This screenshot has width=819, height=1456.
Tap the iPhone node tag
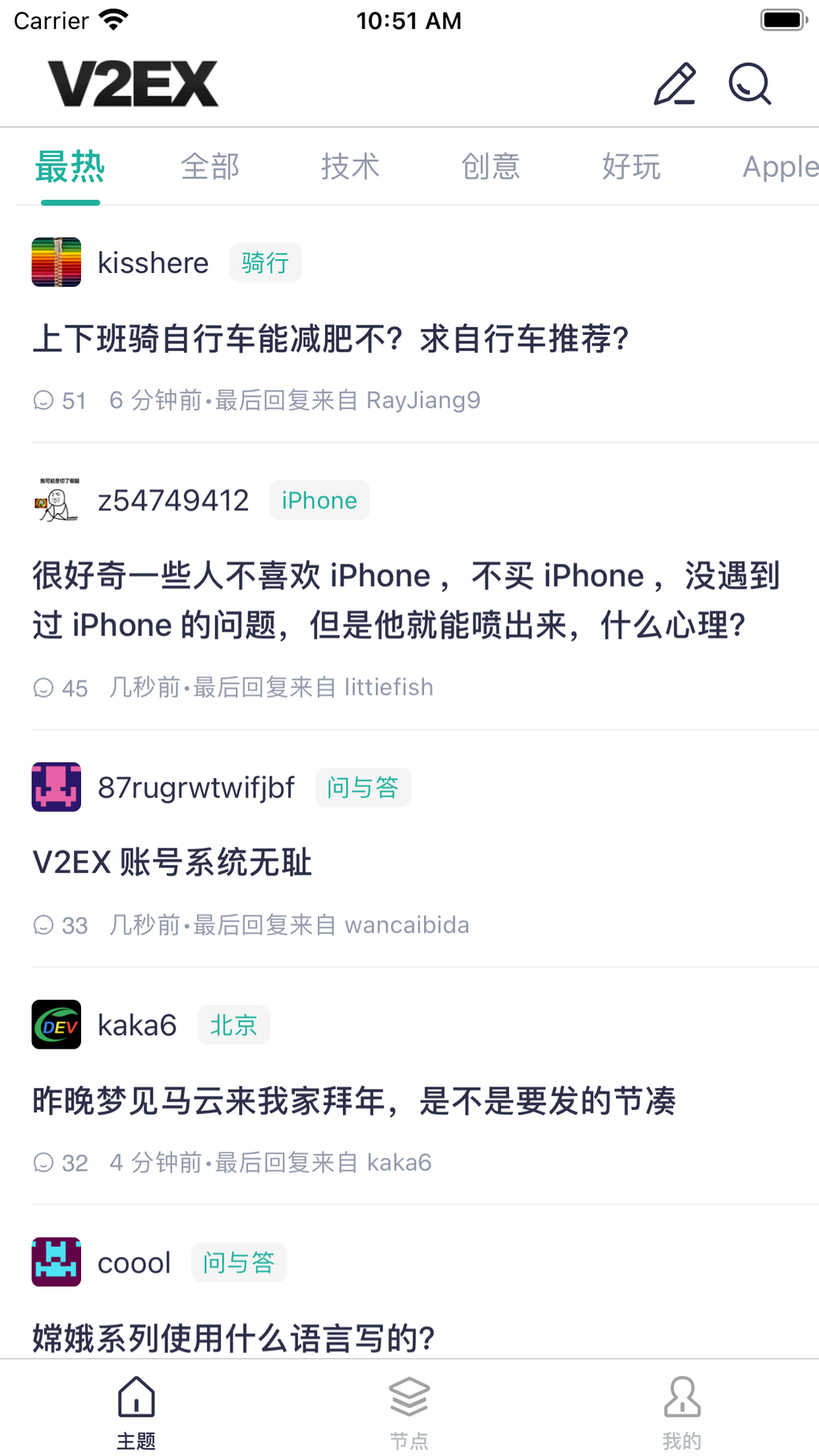point(320,500)
